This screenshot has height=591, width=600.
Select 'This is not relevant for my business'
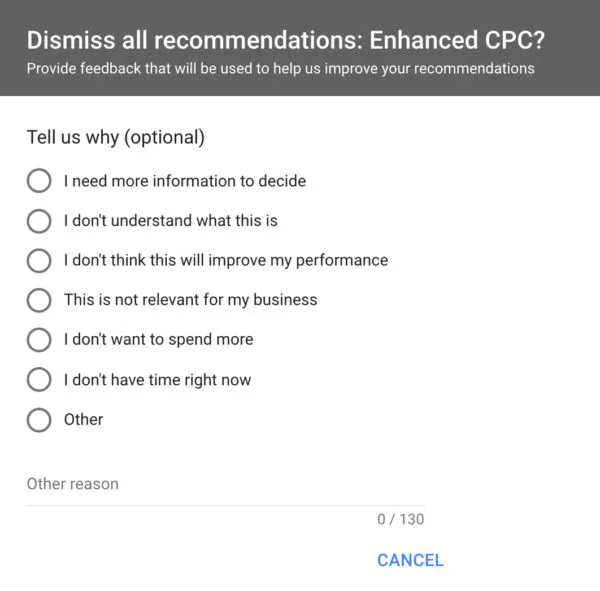[x=39, y=300]
